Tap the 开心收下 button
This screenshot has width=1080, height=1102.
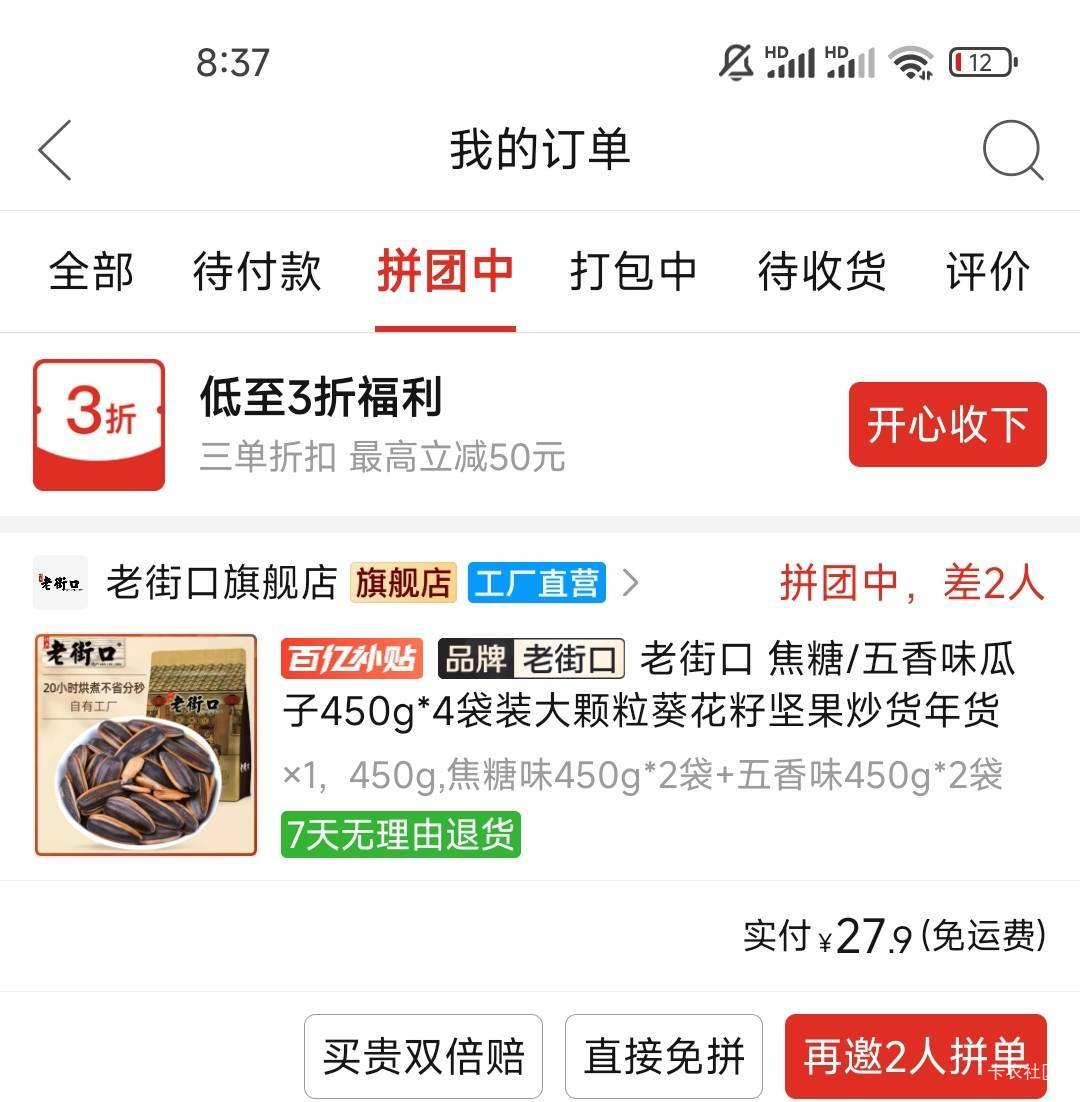click(x=947, y=425)
